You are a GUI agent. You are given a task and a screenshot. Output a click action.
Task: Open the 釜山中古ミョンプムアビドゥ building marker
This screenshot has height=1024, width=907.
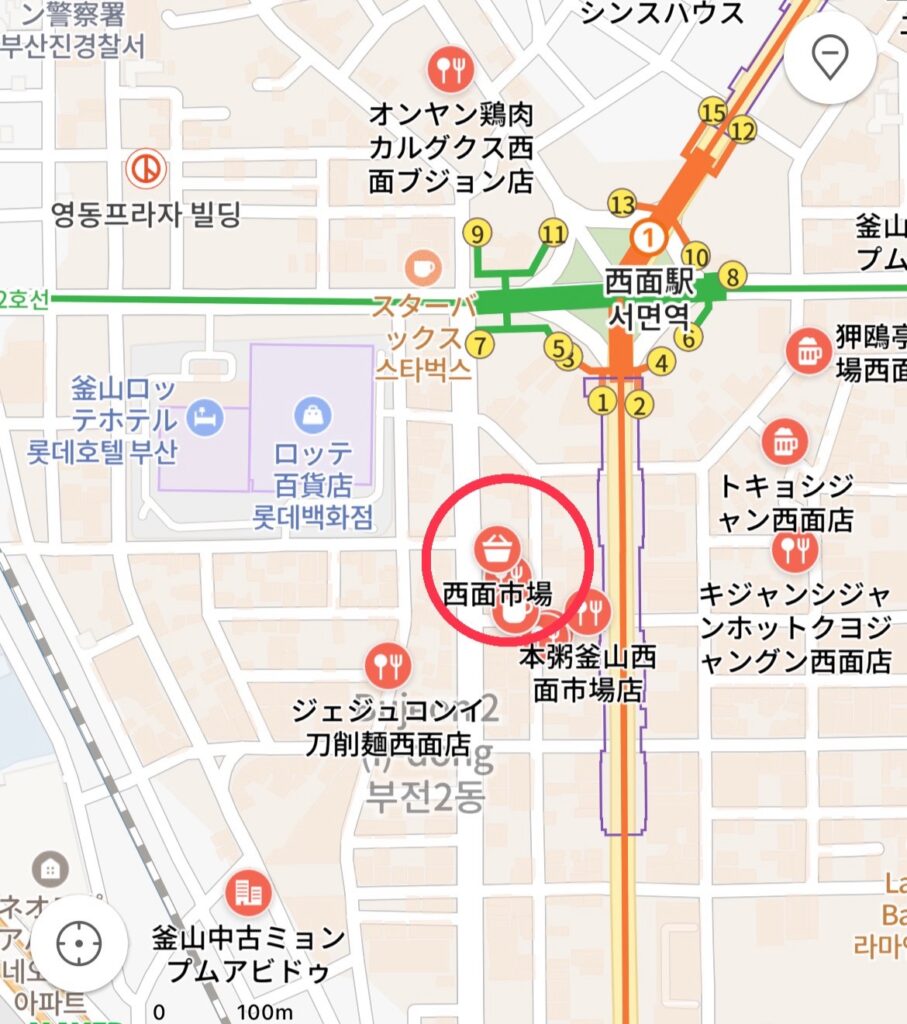(247, 892)
